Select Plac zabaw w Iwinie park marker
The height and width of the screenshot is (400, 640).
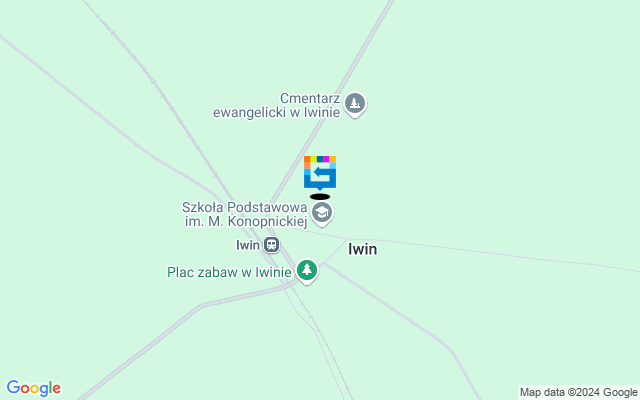(x=307, y=270)
